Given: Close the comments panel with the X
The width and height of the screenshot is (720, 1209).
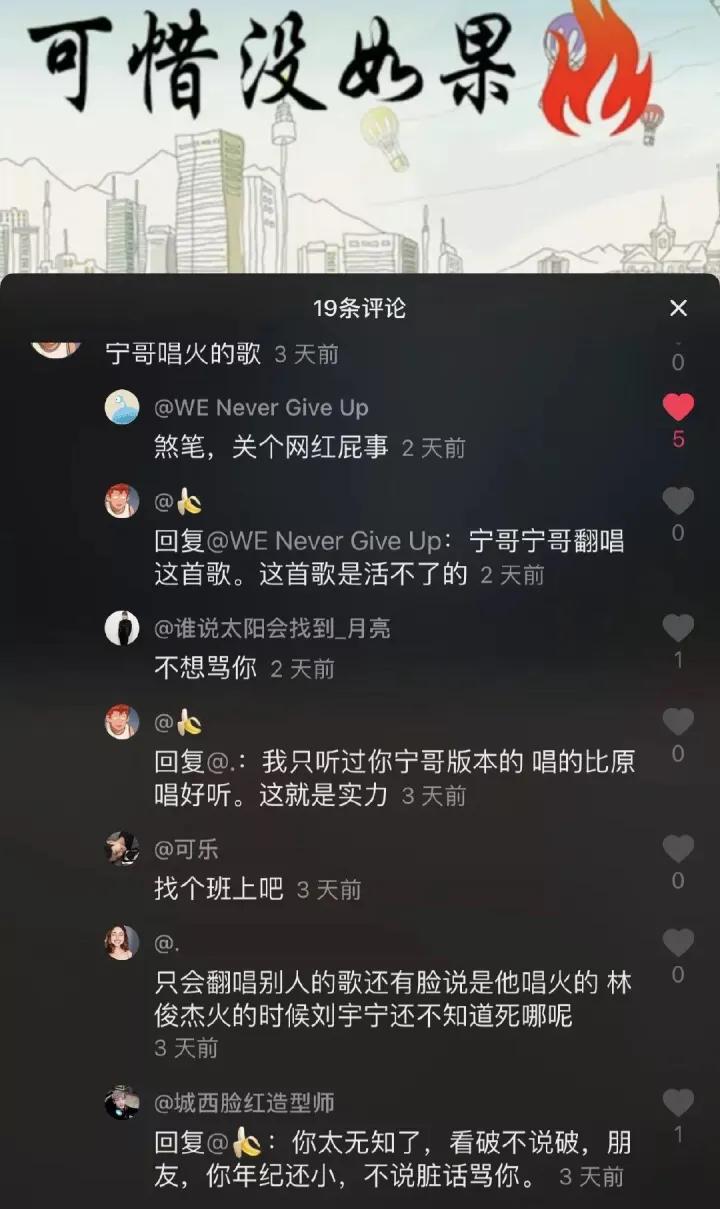Looking at the screenshot, I should (x=679, y=308).
